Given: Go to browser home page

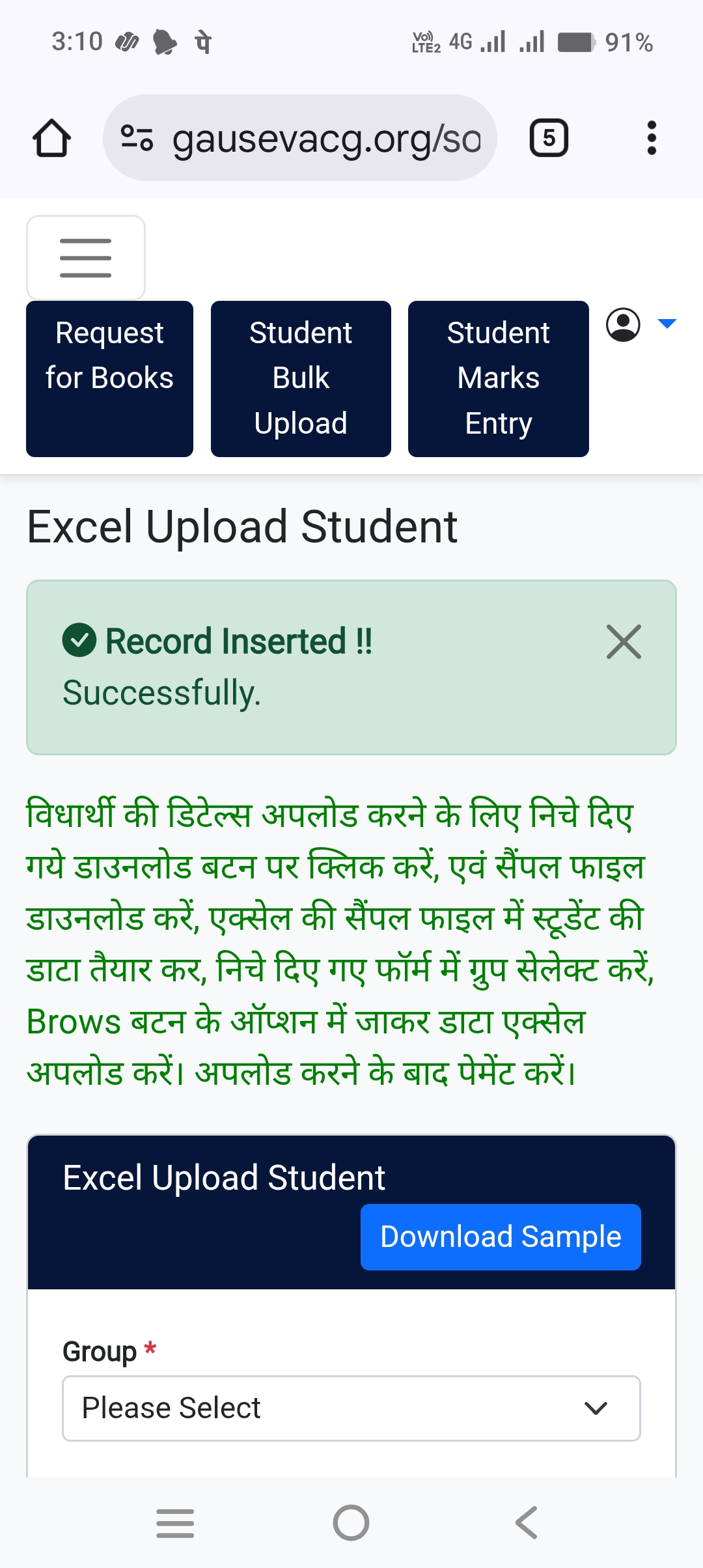Looking at the screenshot, I should [51, 138].
